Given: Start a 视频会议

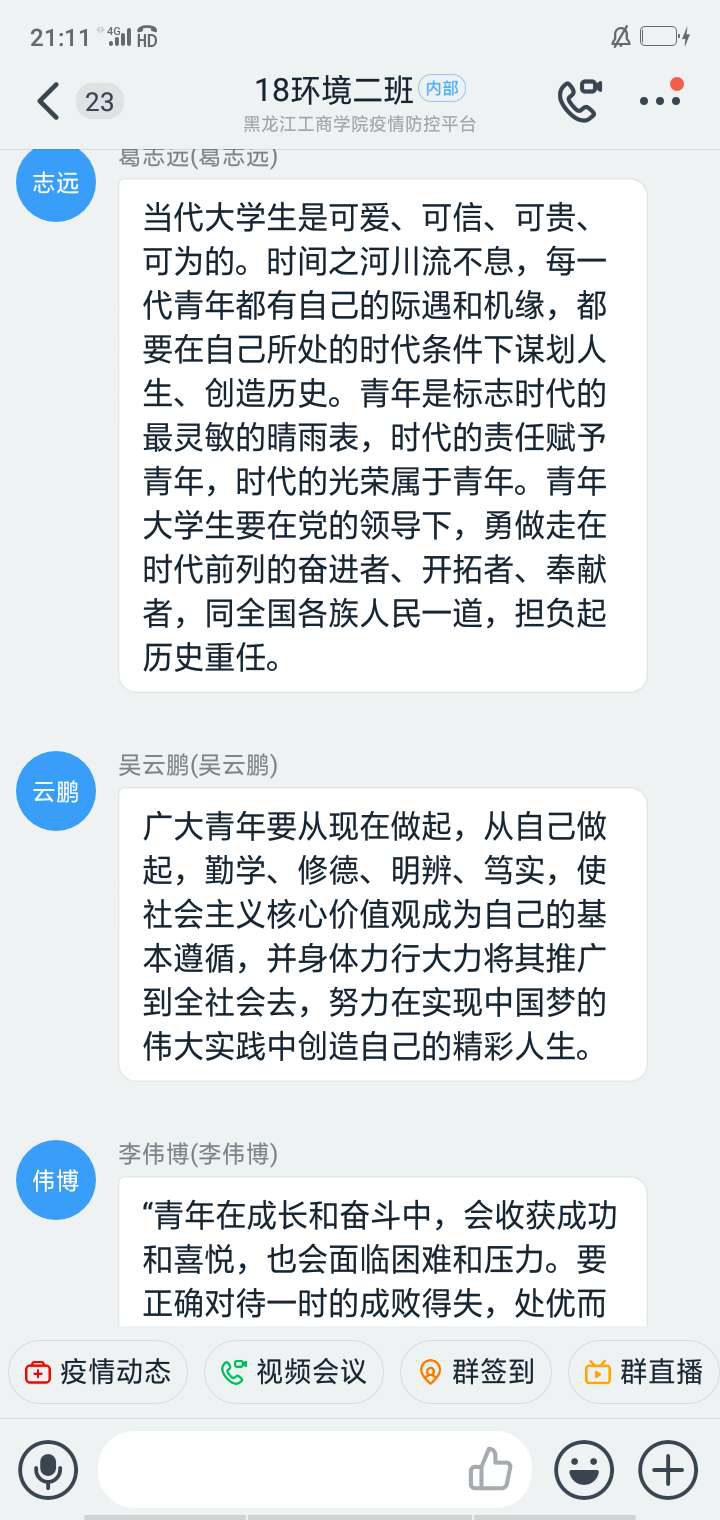Looking at the screenshot, I should [294, 1371].
